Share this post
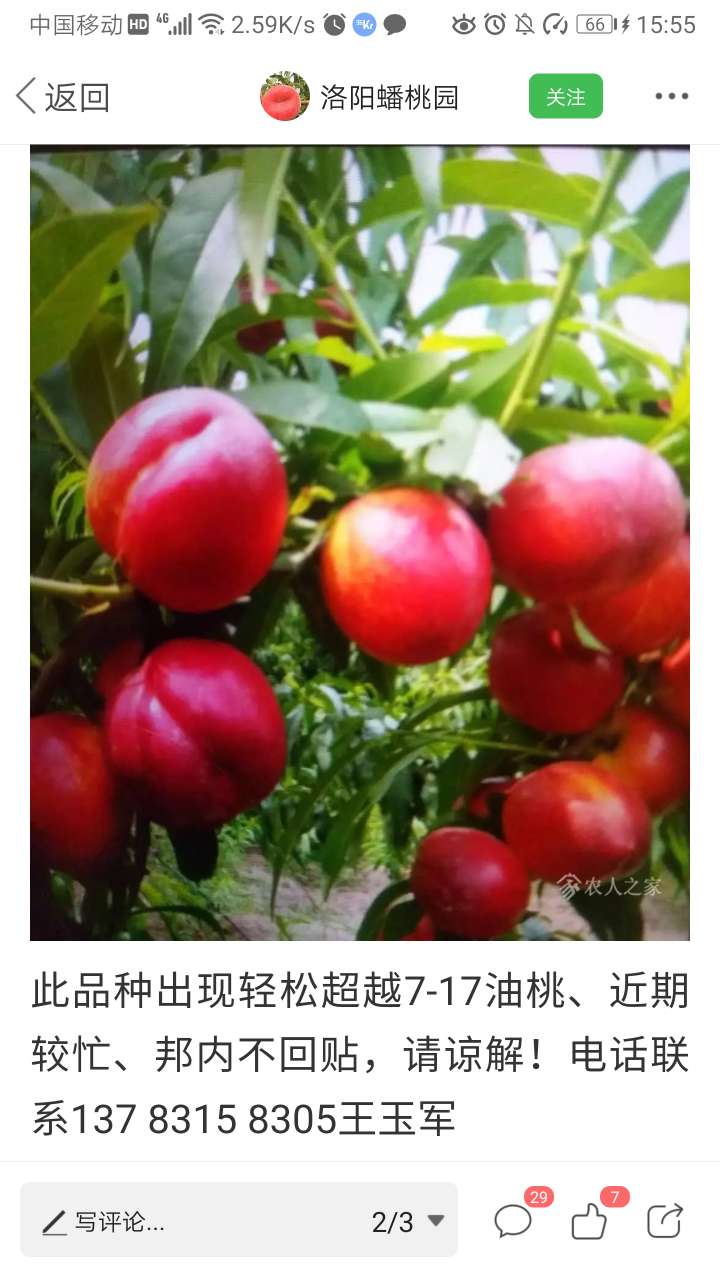 coord(665,1221)
